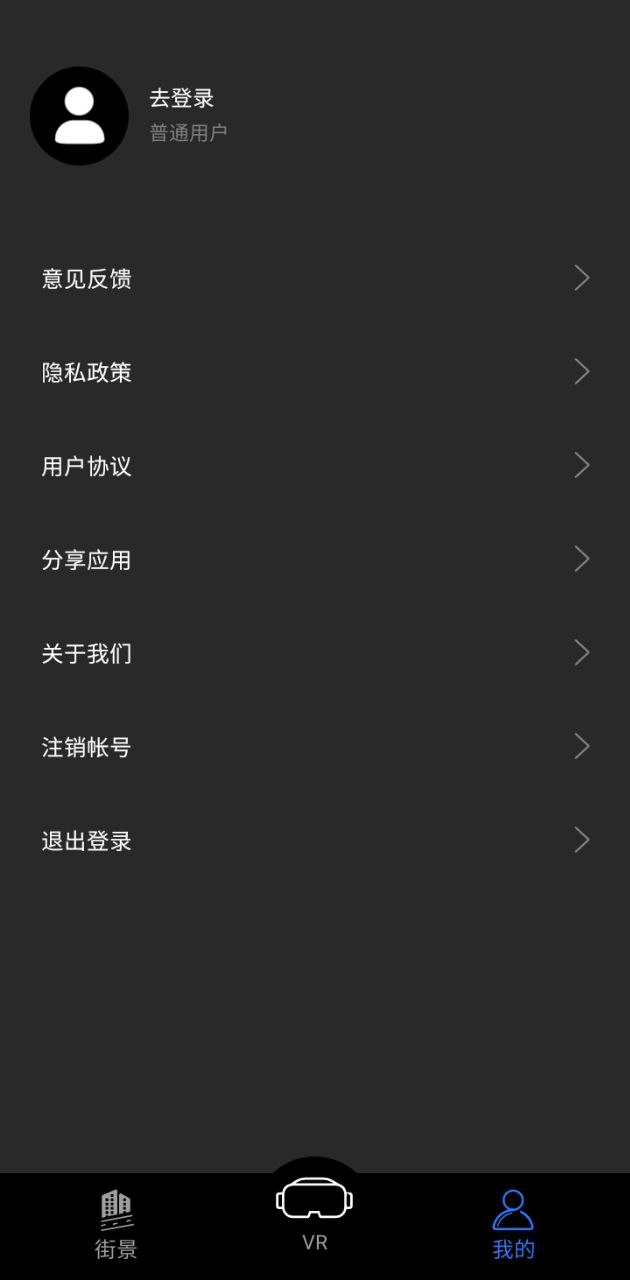Open 关于我们 about page
Viewport: 630px width, 1280px height.
315,654
